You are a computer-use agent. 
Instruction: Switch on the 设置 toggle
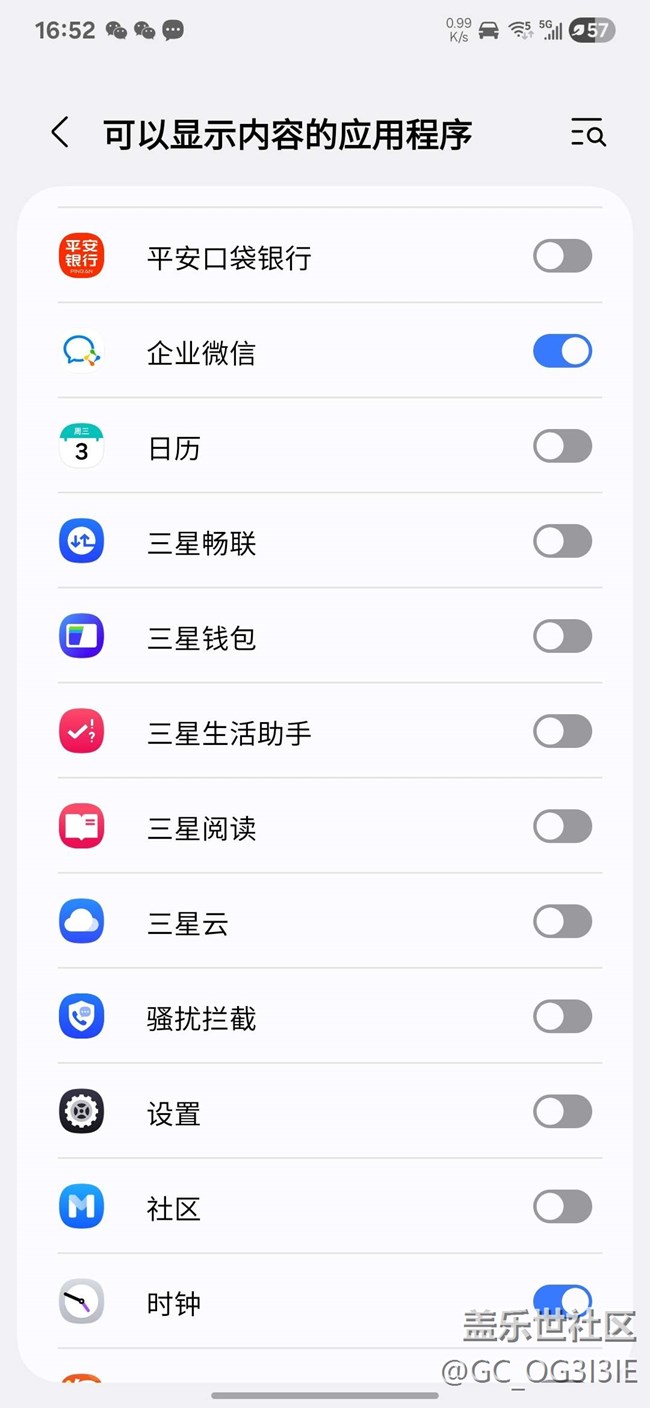(x=562, y=1111)
